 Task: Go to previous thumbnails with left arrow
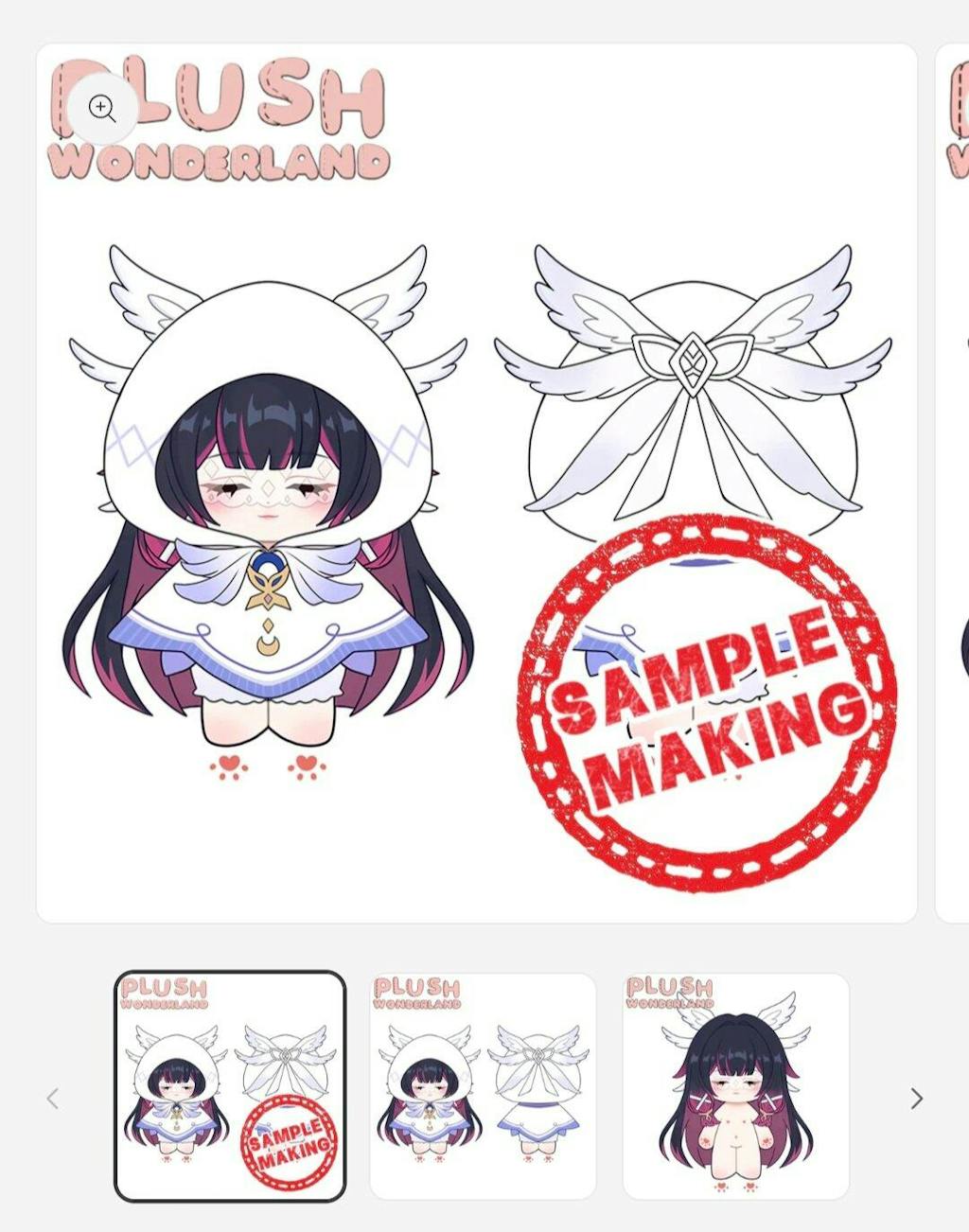pos(53,1099)
